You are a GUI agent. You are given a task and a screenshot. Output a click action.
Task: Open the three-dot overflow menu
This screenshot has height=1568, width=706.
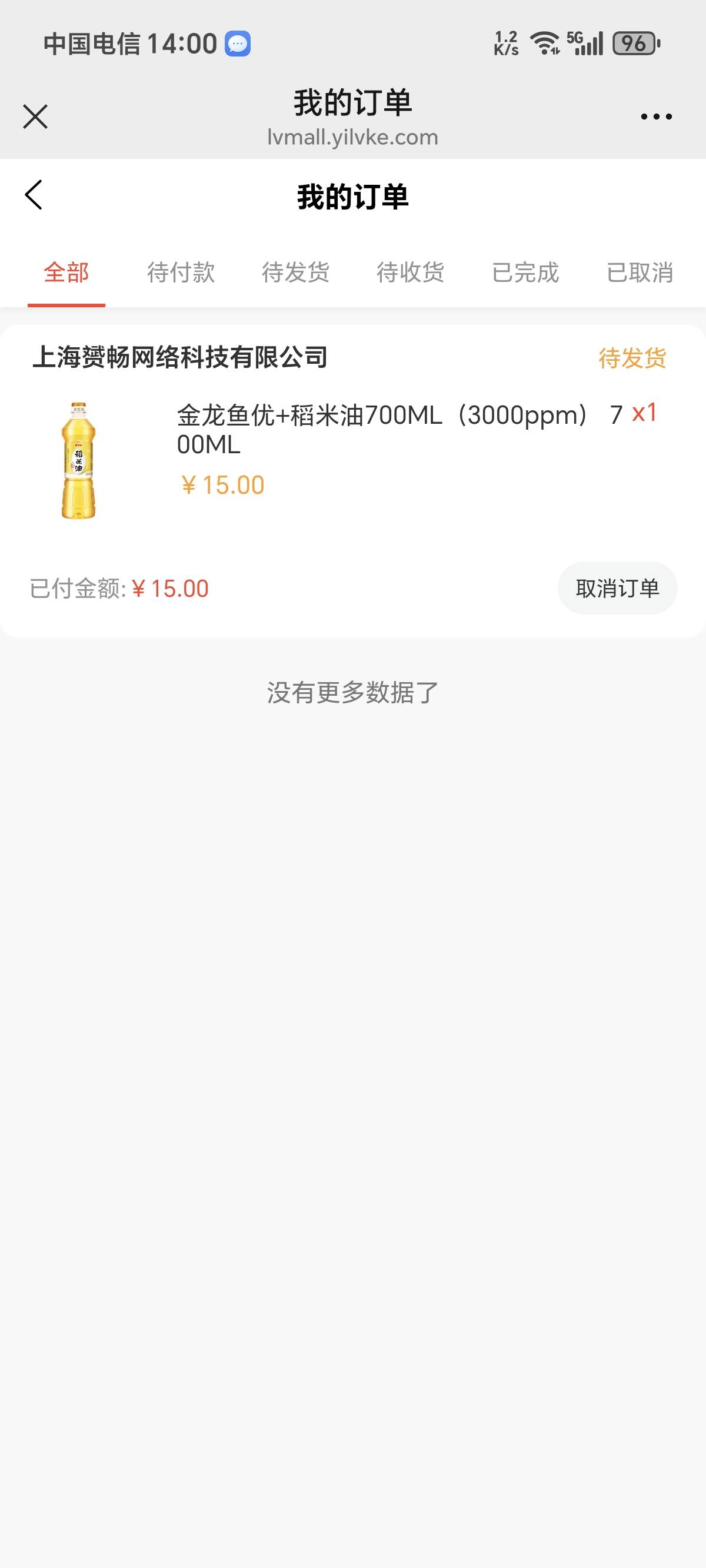tap(656, 117)
